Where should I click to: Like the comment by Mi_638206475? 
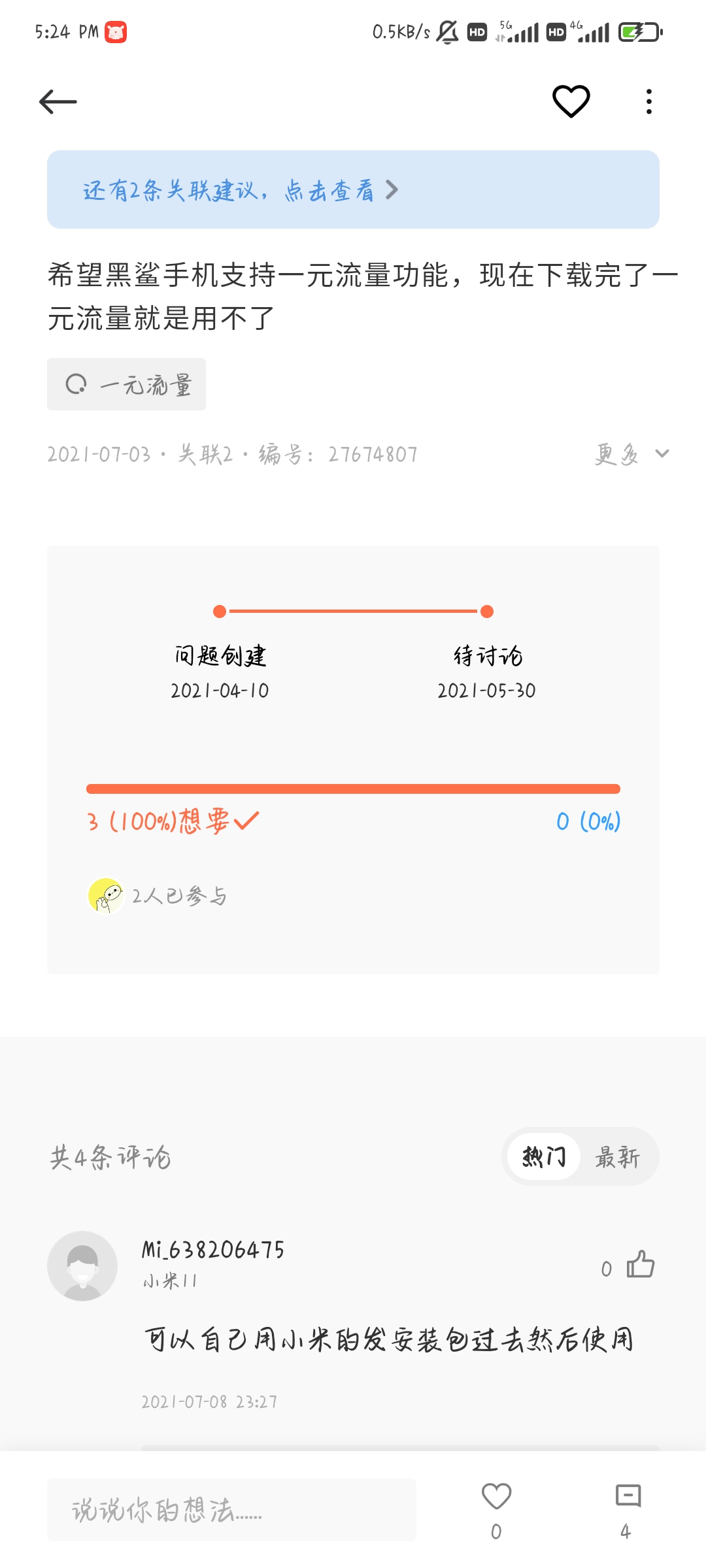640,1264
